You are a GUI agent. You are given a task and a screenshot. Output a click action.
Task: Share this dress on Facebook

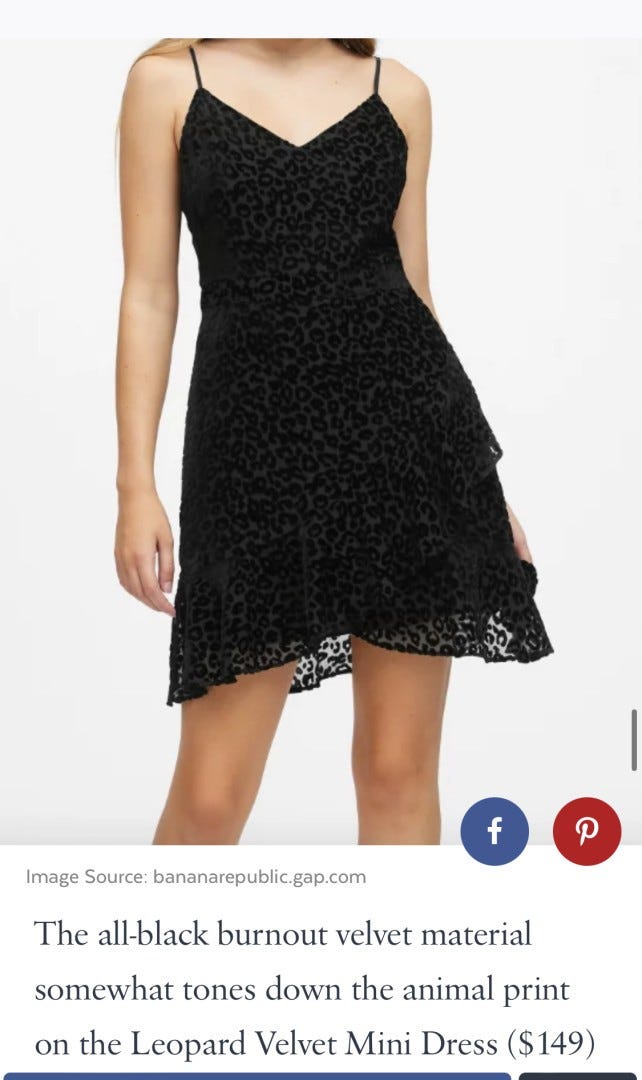pos(494,831)
